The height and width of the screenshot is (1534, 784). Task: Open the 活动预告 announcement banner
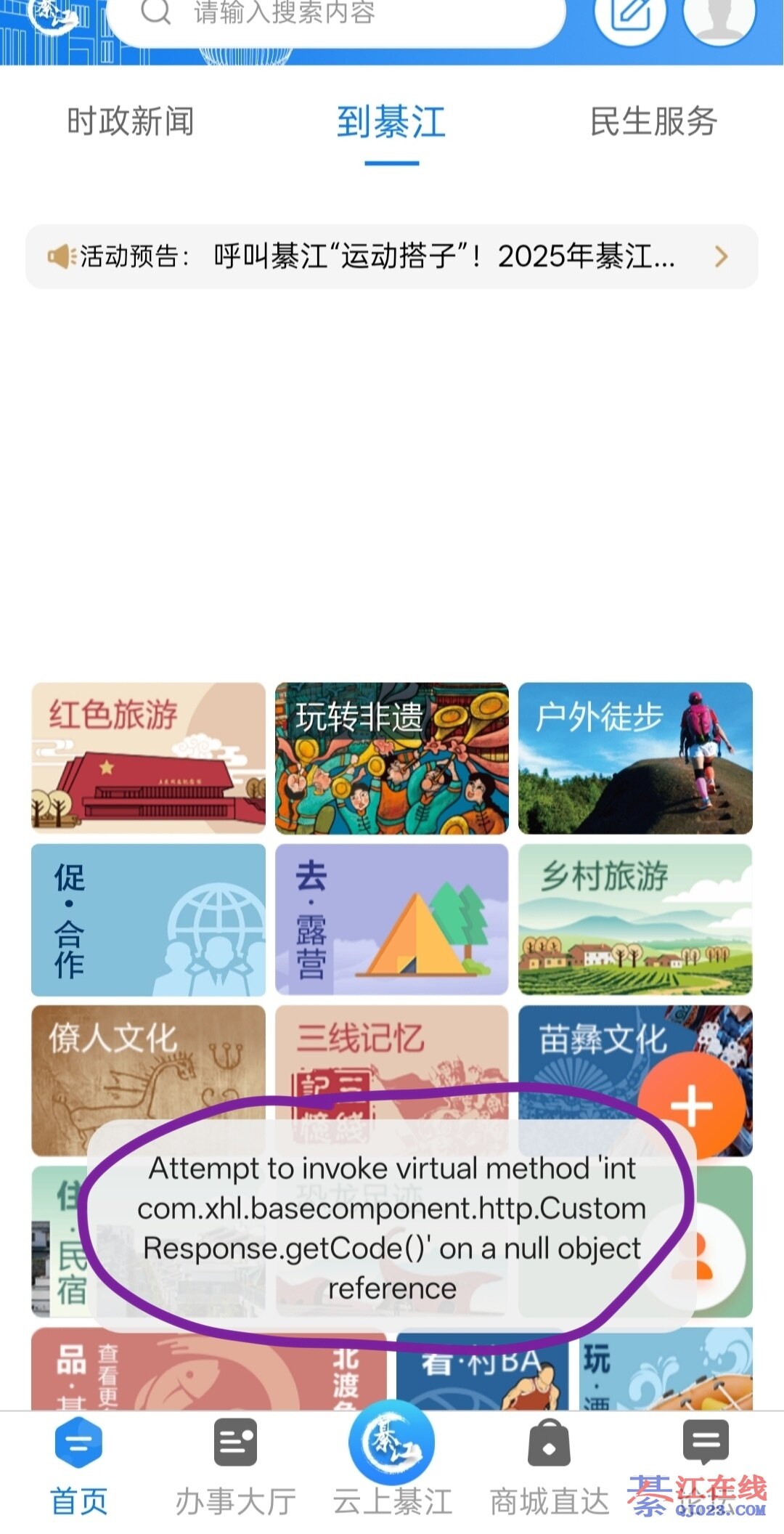coord(392,256)
